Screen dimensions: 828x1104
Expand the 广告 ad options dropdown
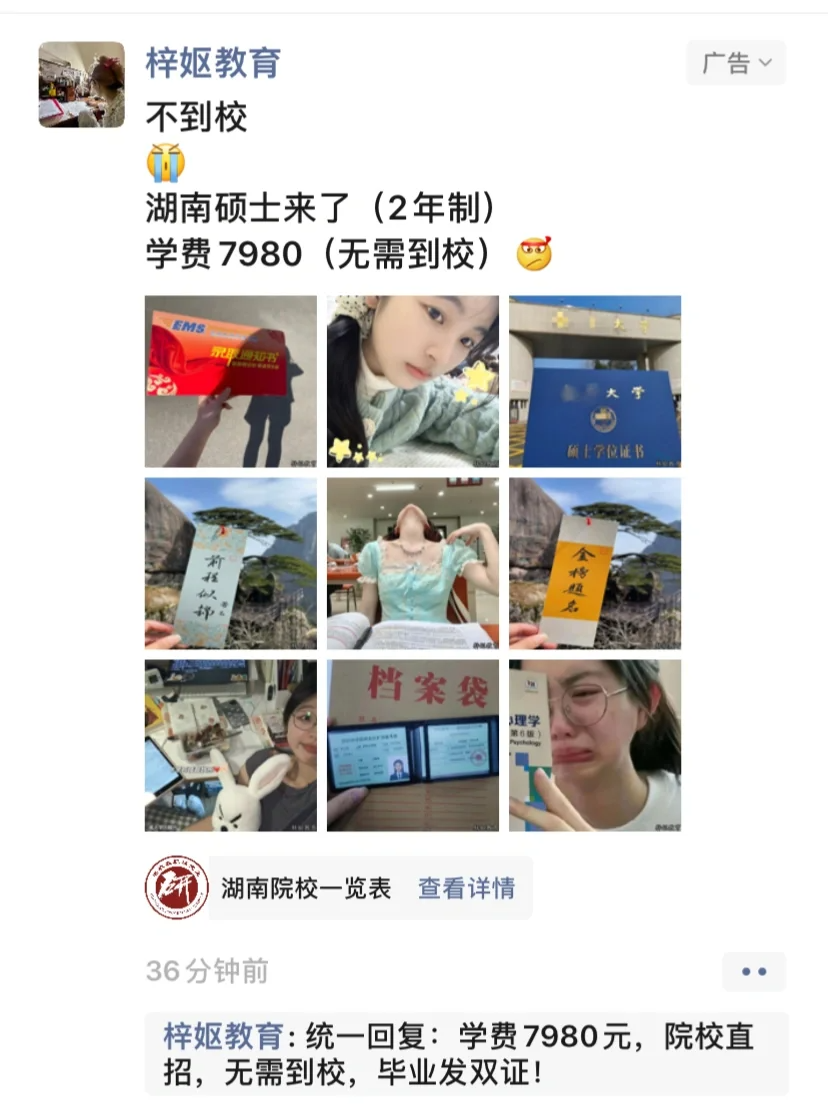tap(736, 63)
